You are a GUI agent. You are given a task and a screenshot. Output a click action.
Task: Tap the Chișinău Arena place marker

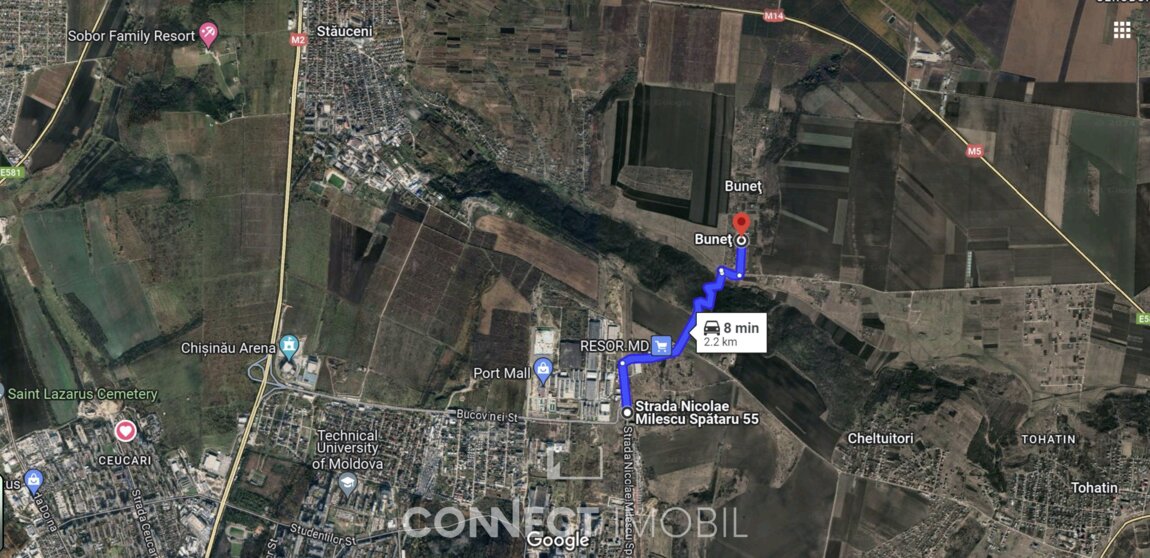tap(289, 346)
